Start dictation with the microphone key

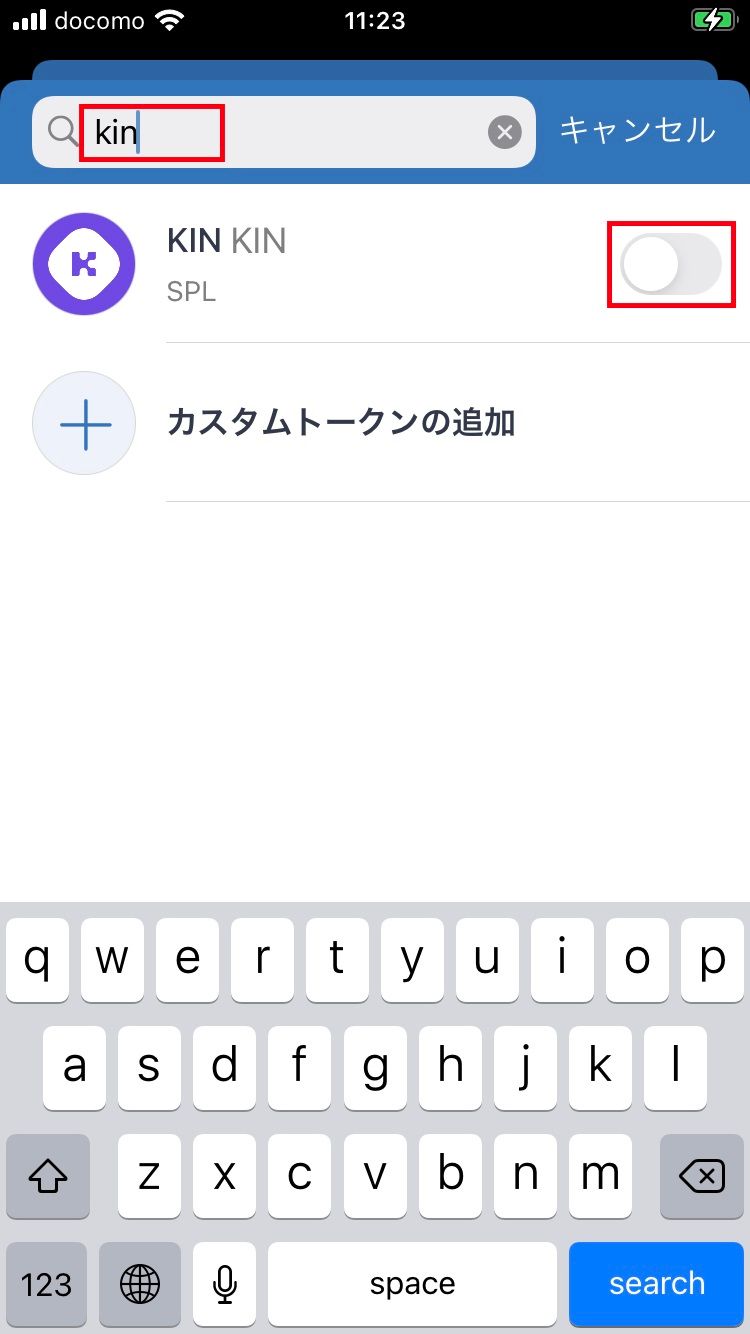tap(226, 1284)
